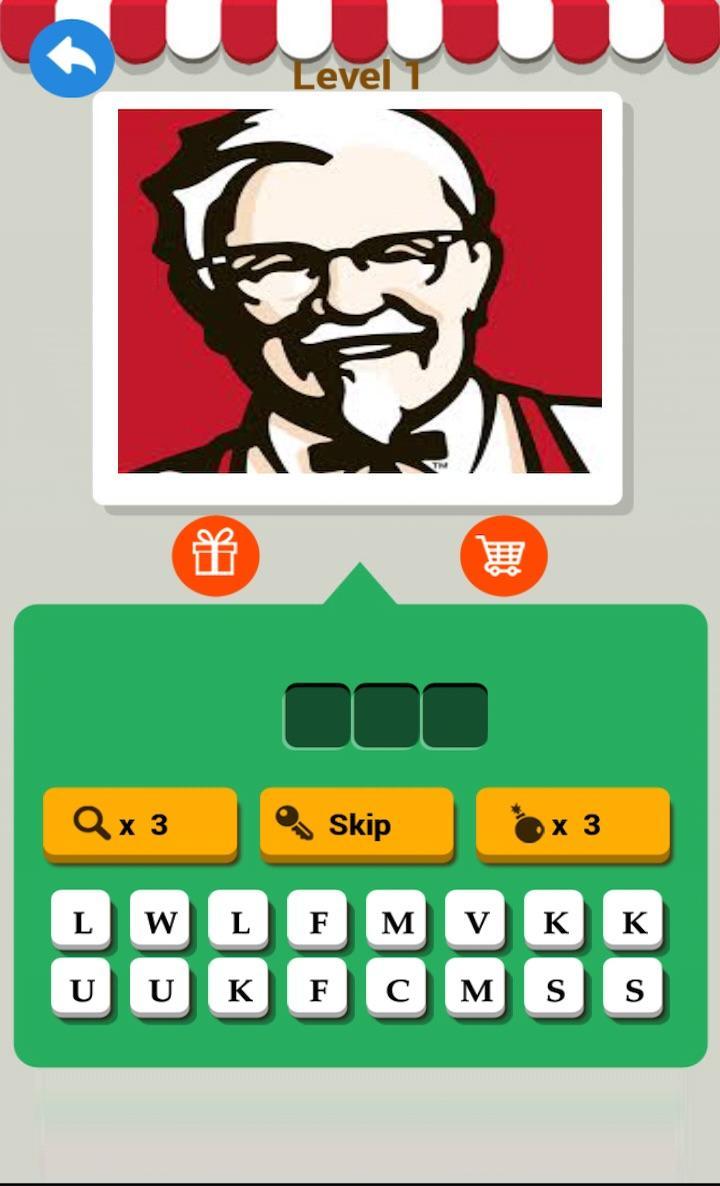Open the shopping cart store

tap(503, 554)
